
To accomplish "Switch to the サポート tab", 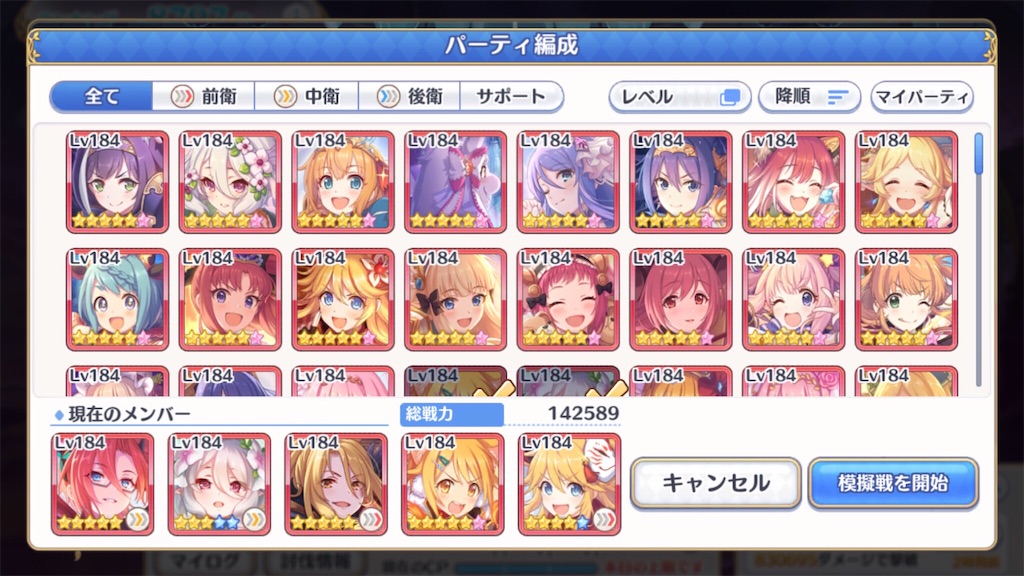I will (511, 96).
